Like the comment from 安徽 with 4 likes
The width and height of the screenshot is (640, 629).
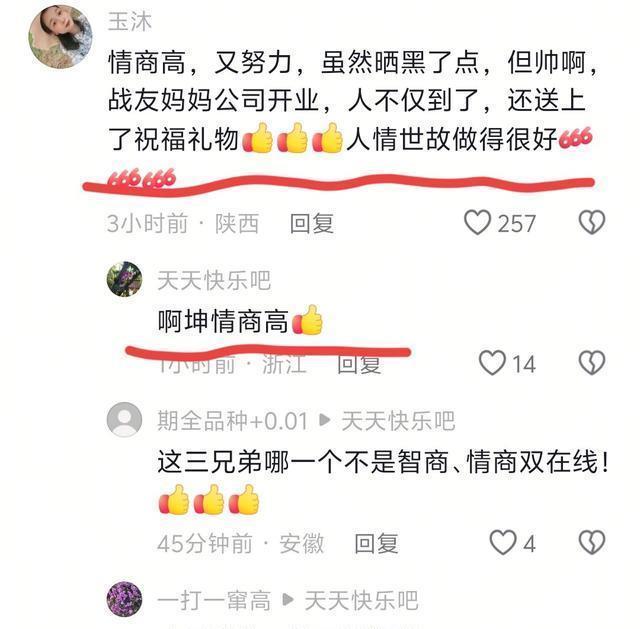coord(503,542)
